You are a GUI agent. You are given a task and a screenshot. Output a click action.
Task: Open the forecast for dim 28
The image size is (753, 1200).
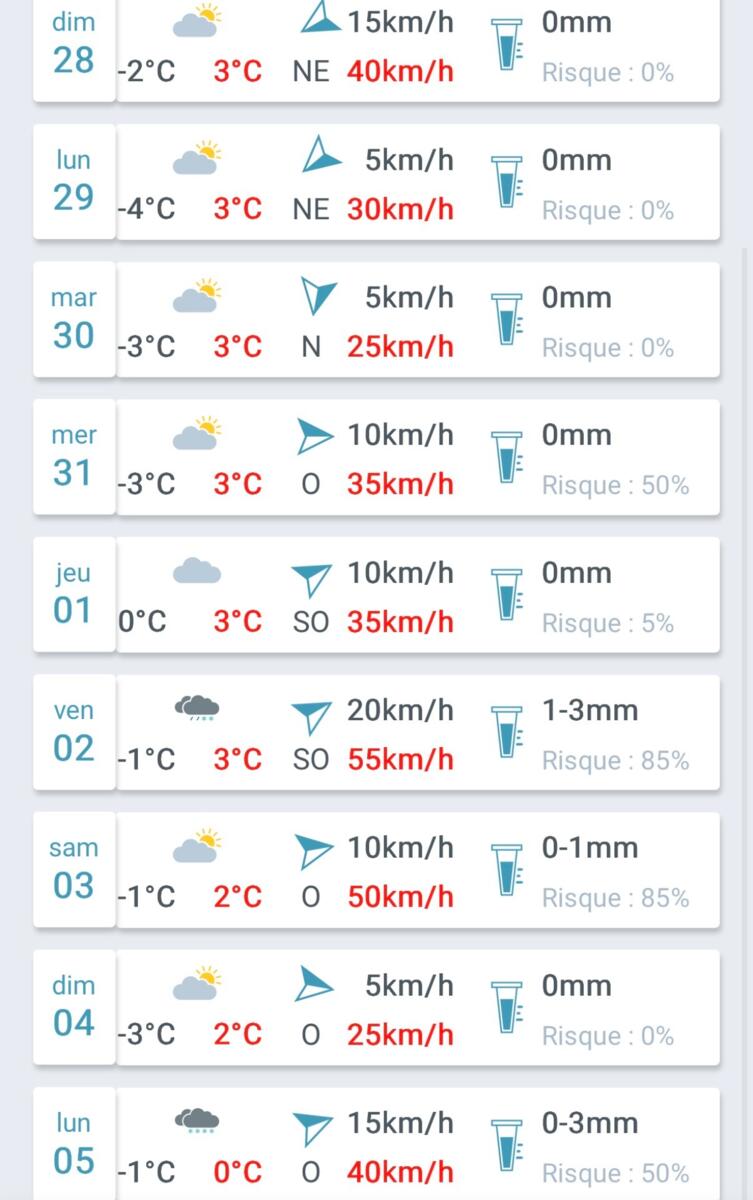point(376,48)
